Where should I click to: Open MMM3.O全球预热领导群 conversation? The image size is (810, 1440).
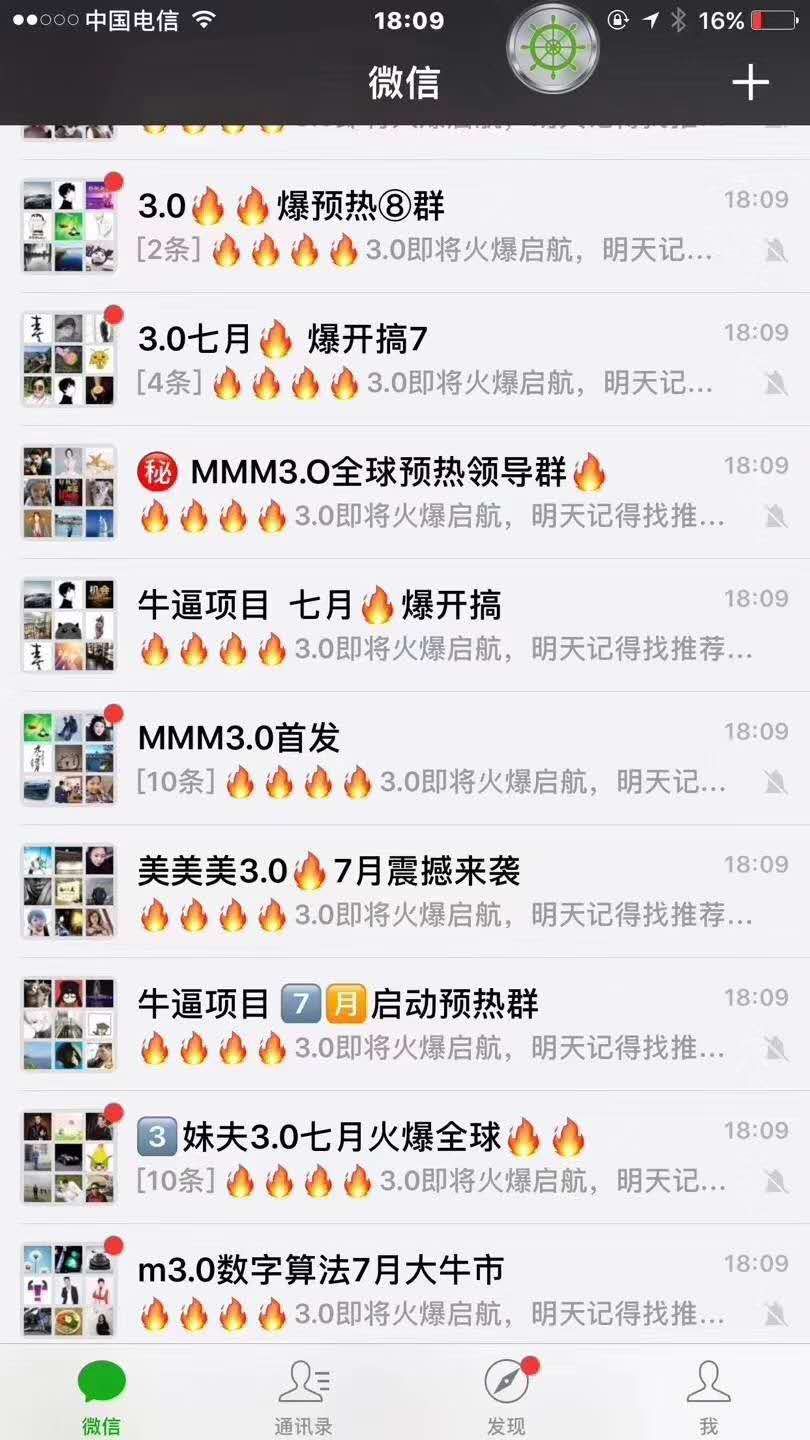click(405, 492)
